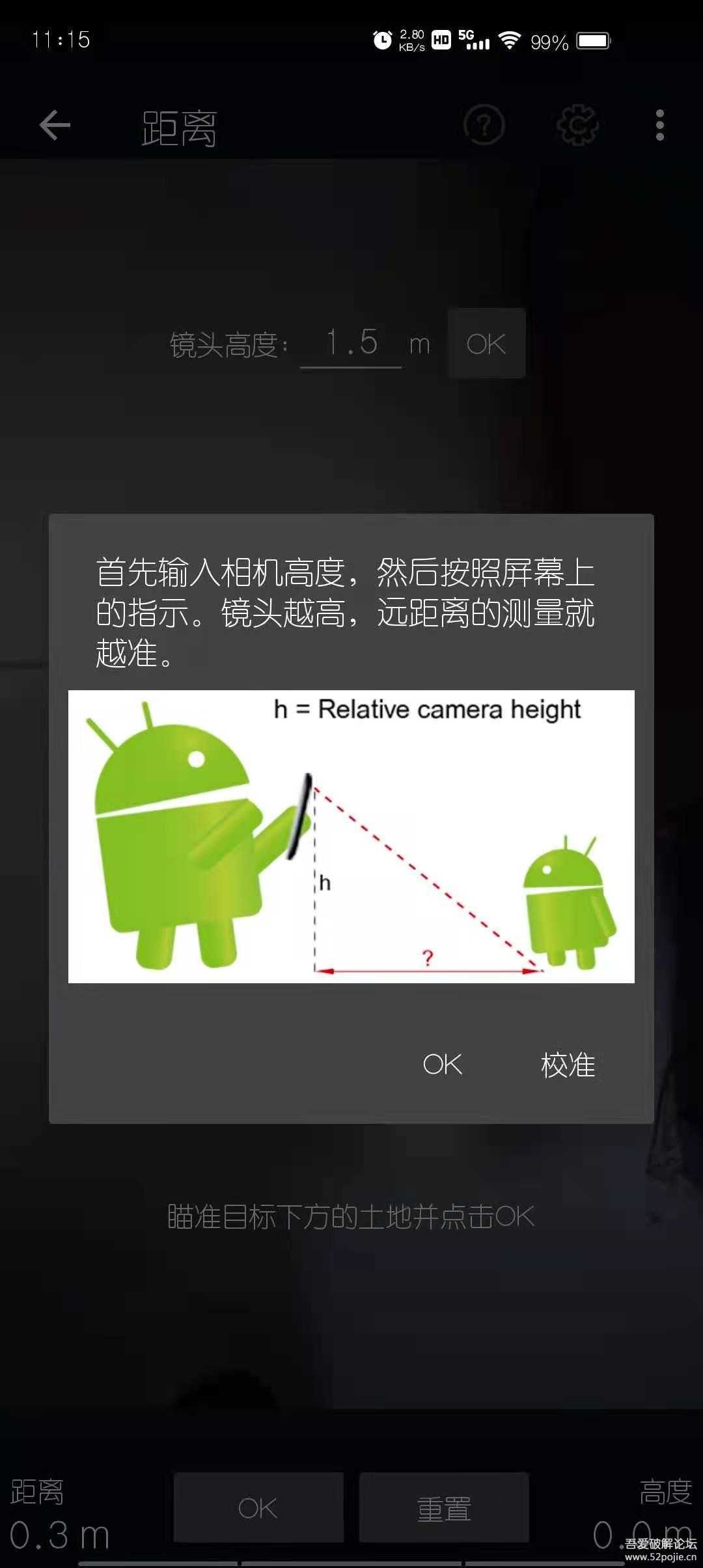703x1568 pixels.
Task: Open the settings gear icon
Action: tap(578, 125)
